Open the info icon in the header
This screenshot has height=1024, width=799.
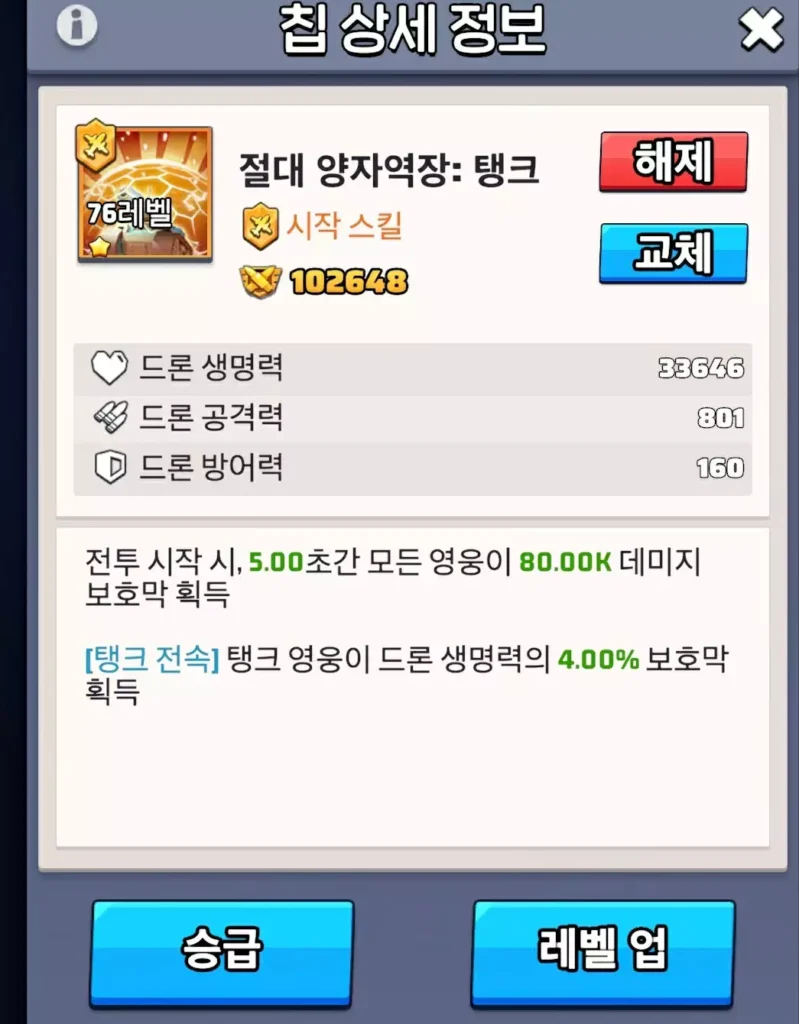[77, 27]
